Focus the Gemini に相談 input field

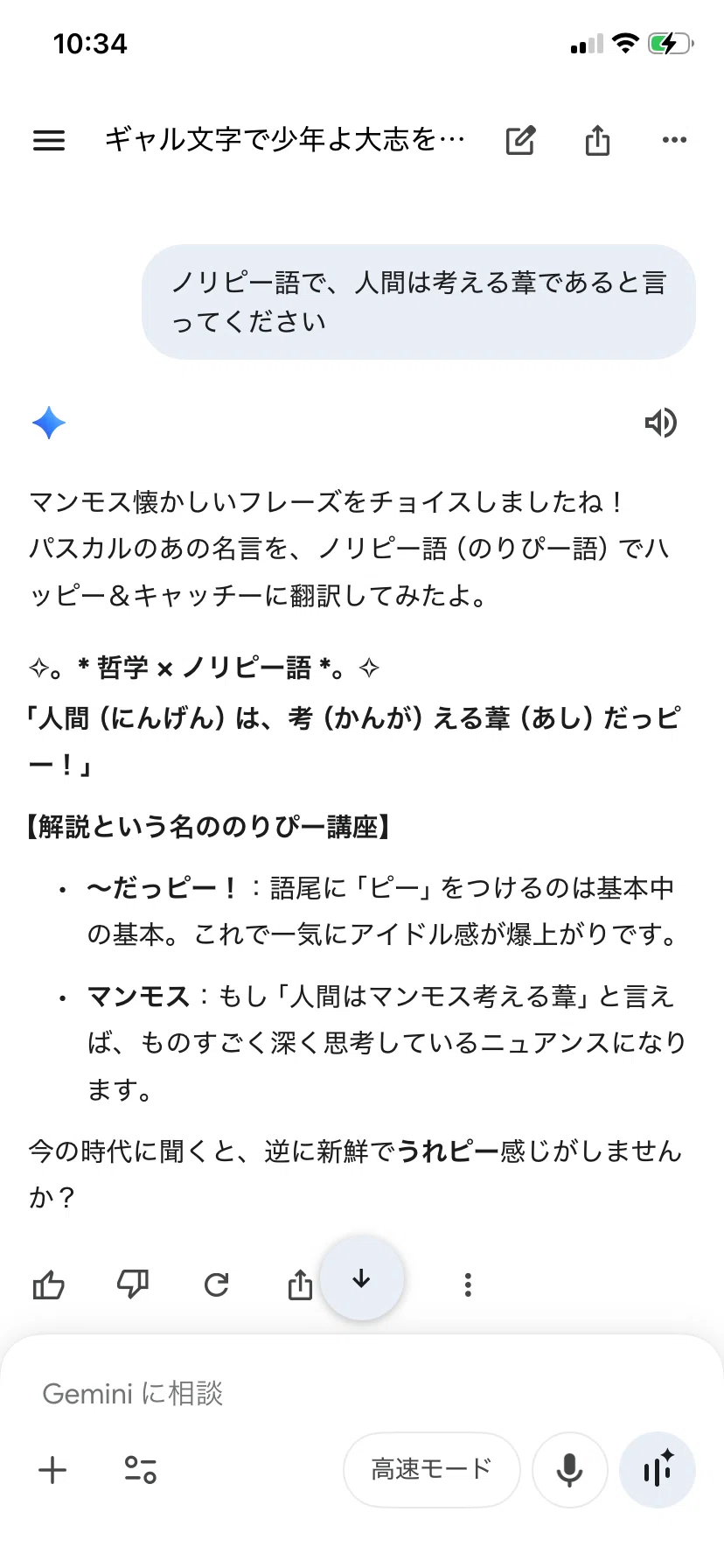point(362,1393)
